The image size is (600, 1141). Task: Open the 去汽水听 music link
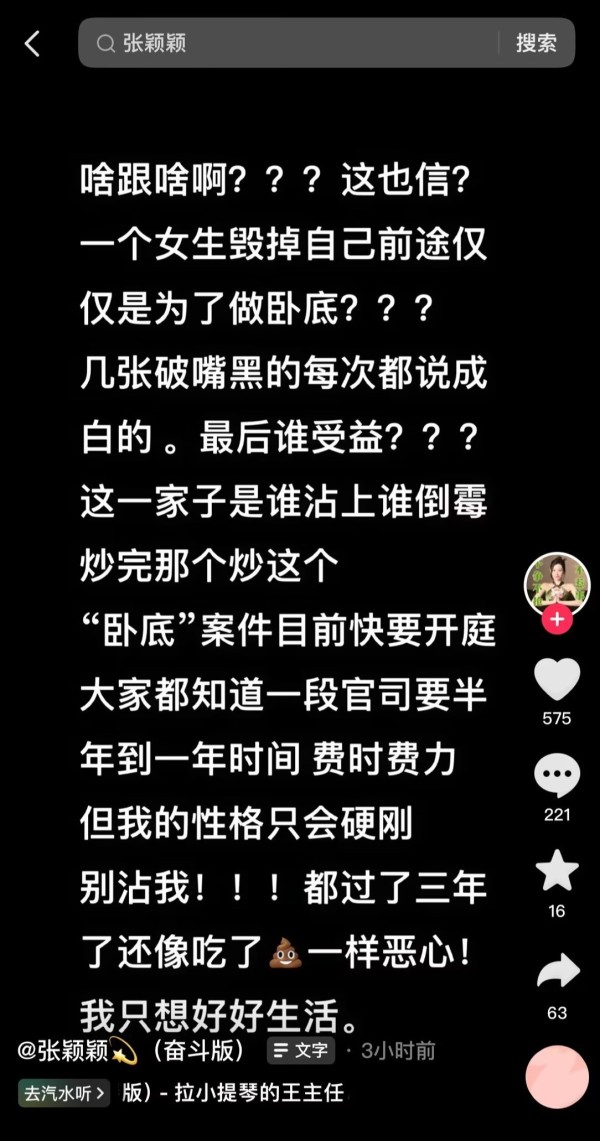[63, 1093]
